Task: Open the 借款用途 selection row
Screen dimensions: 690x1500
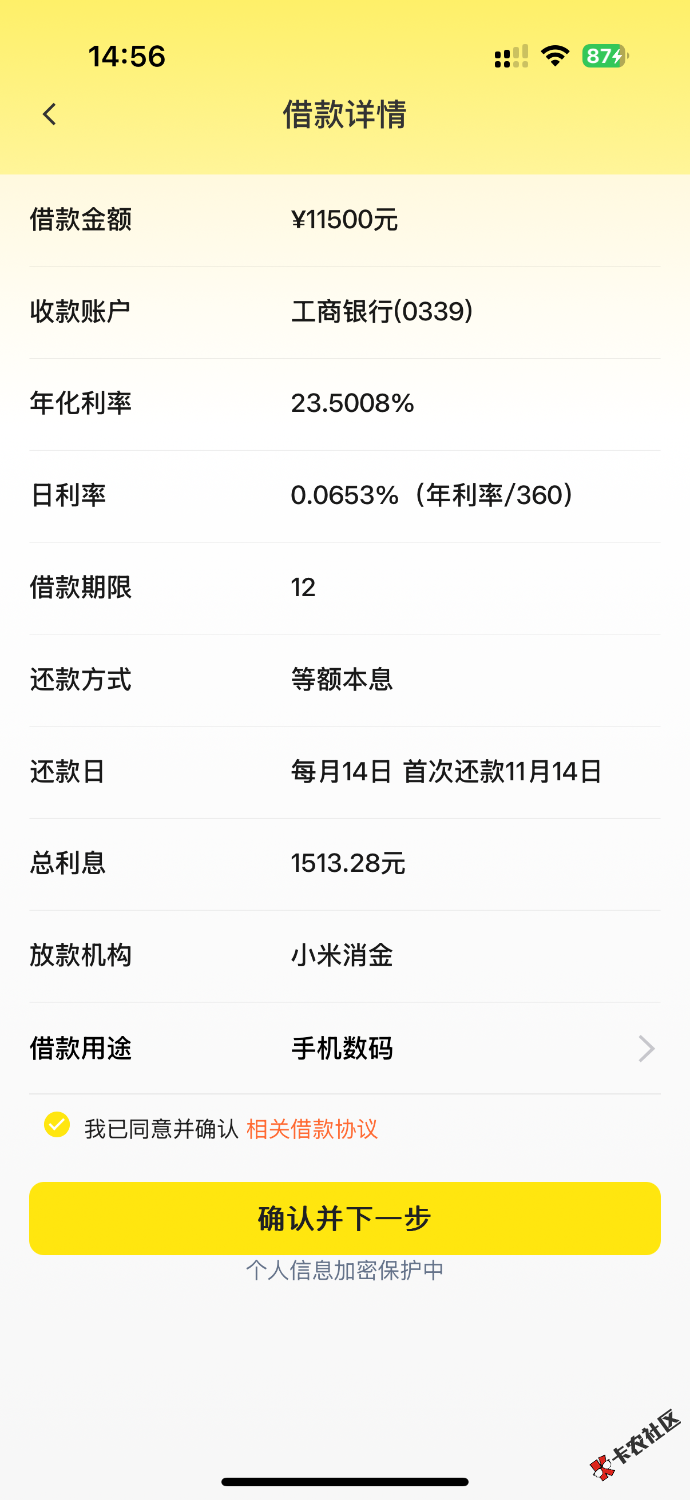Action: pos(345,1048)
